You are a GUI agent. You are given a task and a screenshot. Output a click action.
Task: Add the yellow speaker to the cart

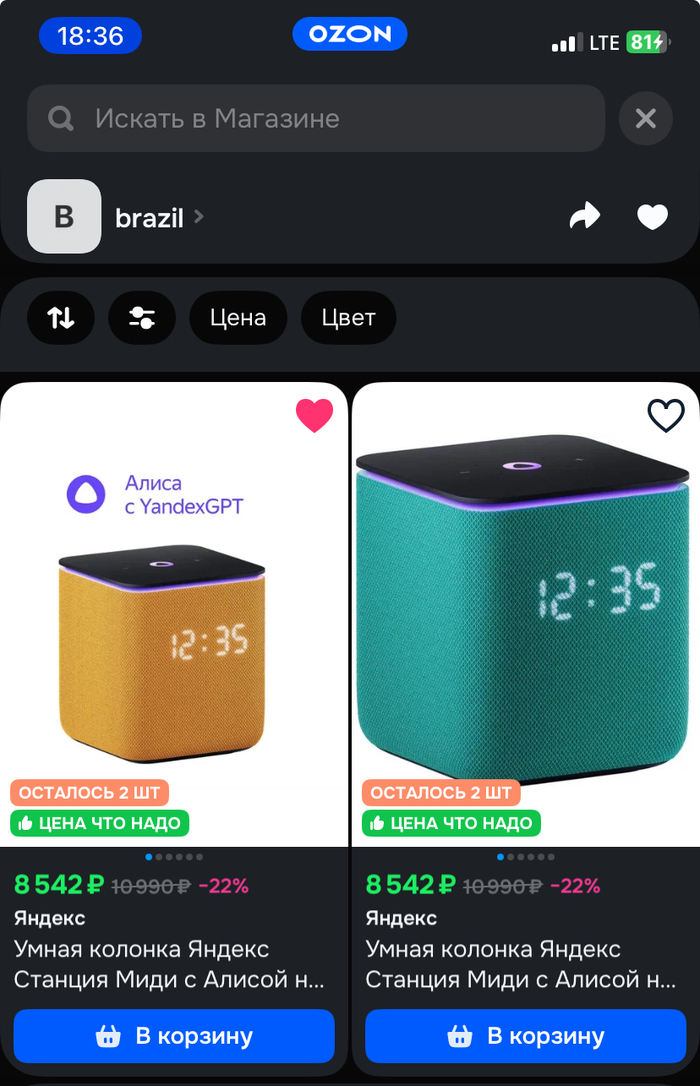(174, 1036)
